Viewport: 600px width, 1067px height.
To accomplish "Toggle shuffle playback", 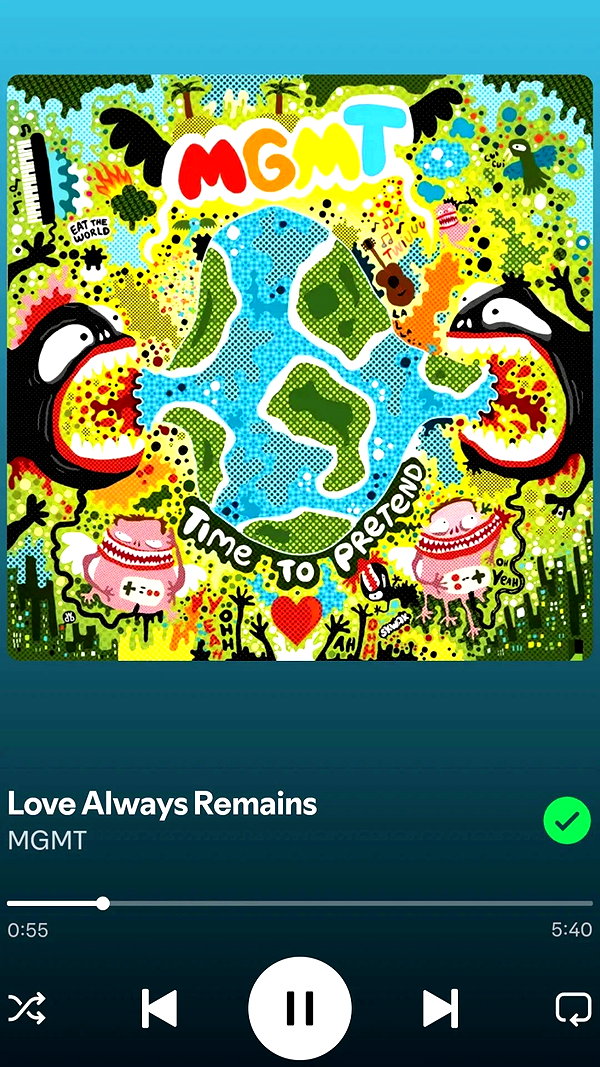I will click(x=27, y=1008).
